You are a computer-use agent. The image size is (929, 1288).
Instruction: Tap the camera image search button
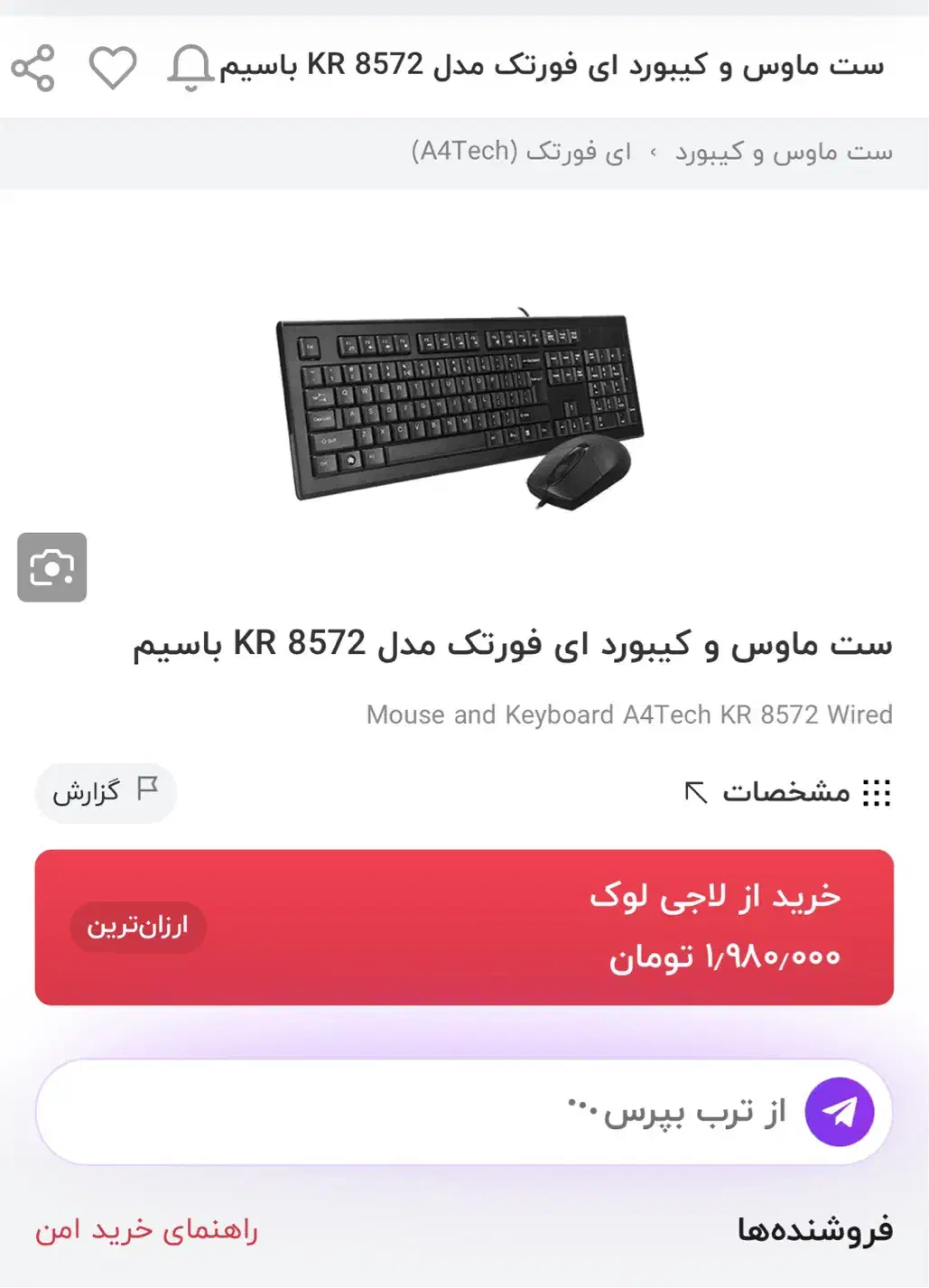tap(52, 567)
